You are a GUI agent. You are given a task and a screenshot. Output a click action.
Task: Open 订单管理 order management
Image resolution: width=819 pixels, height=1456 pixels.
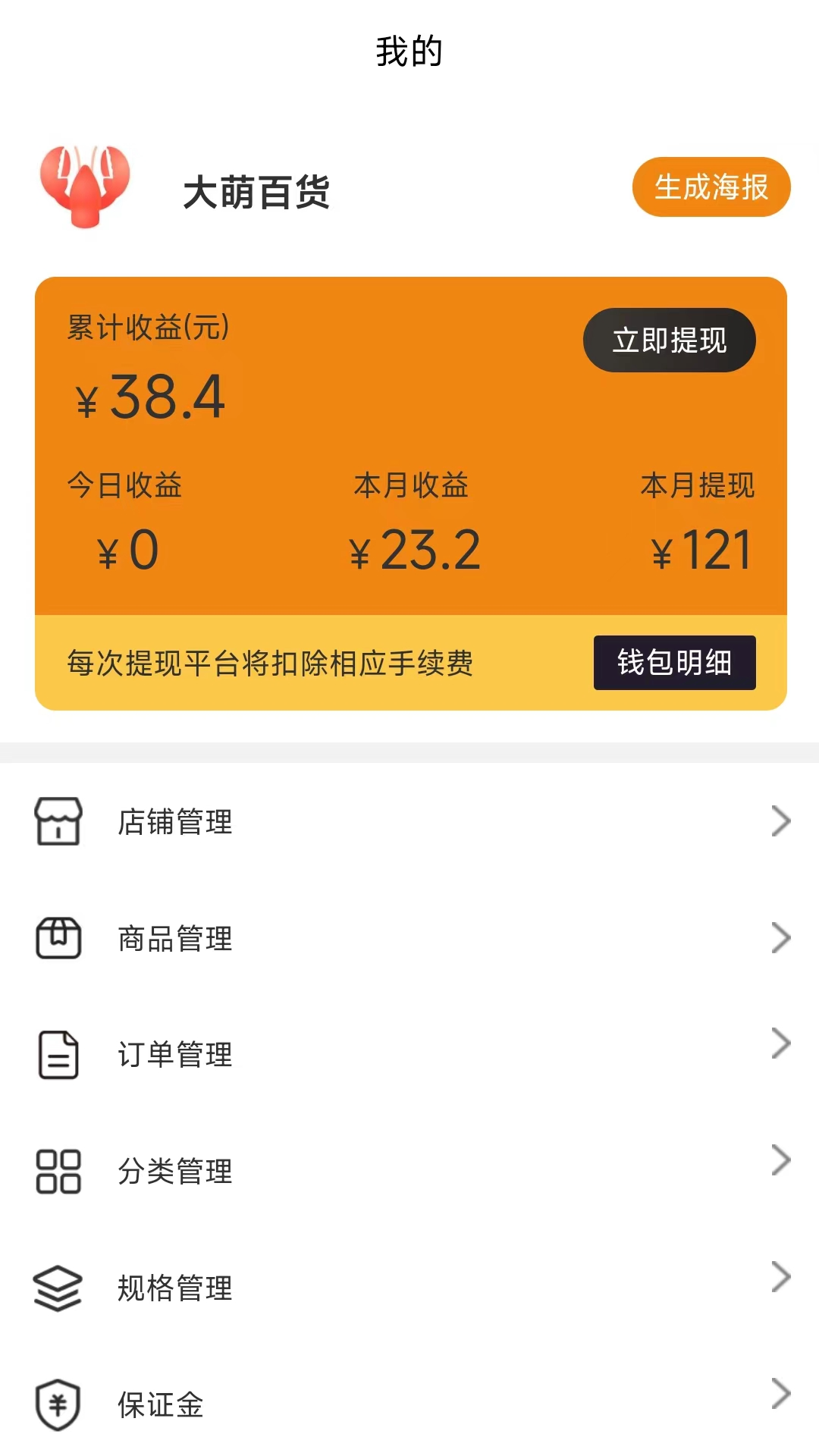point(409,1054)
